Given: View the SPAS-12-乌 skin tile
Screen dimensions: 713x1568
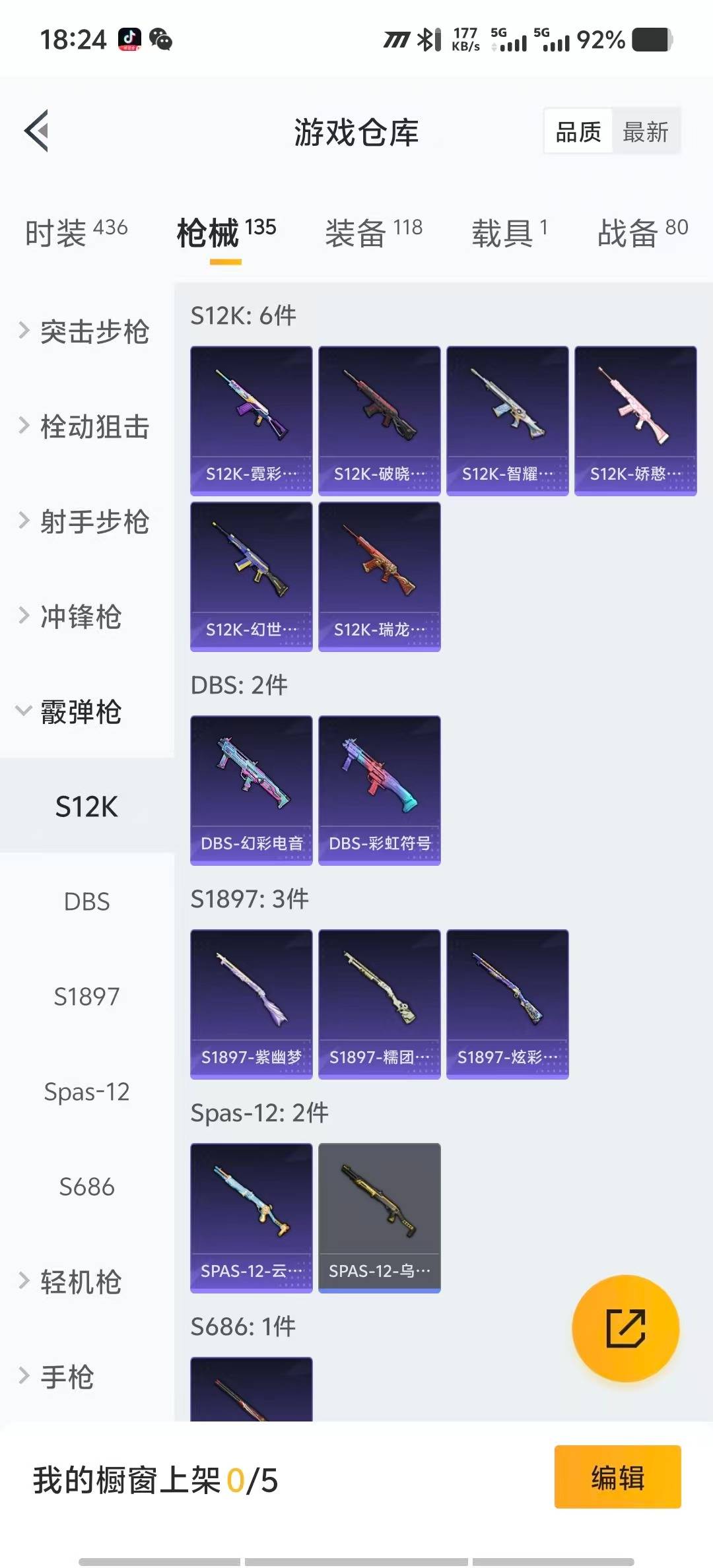Looking at the screenshot, I should click(379, 1218).
